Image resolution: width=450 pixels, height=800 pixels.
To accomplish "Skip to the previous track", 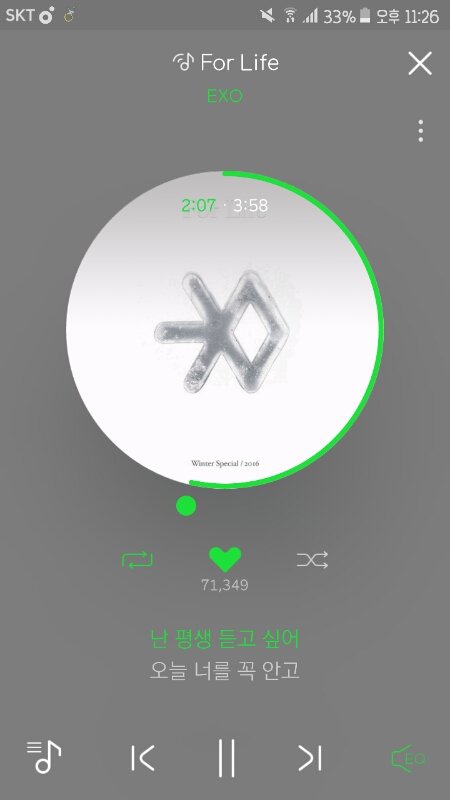I will pos(142,758).
